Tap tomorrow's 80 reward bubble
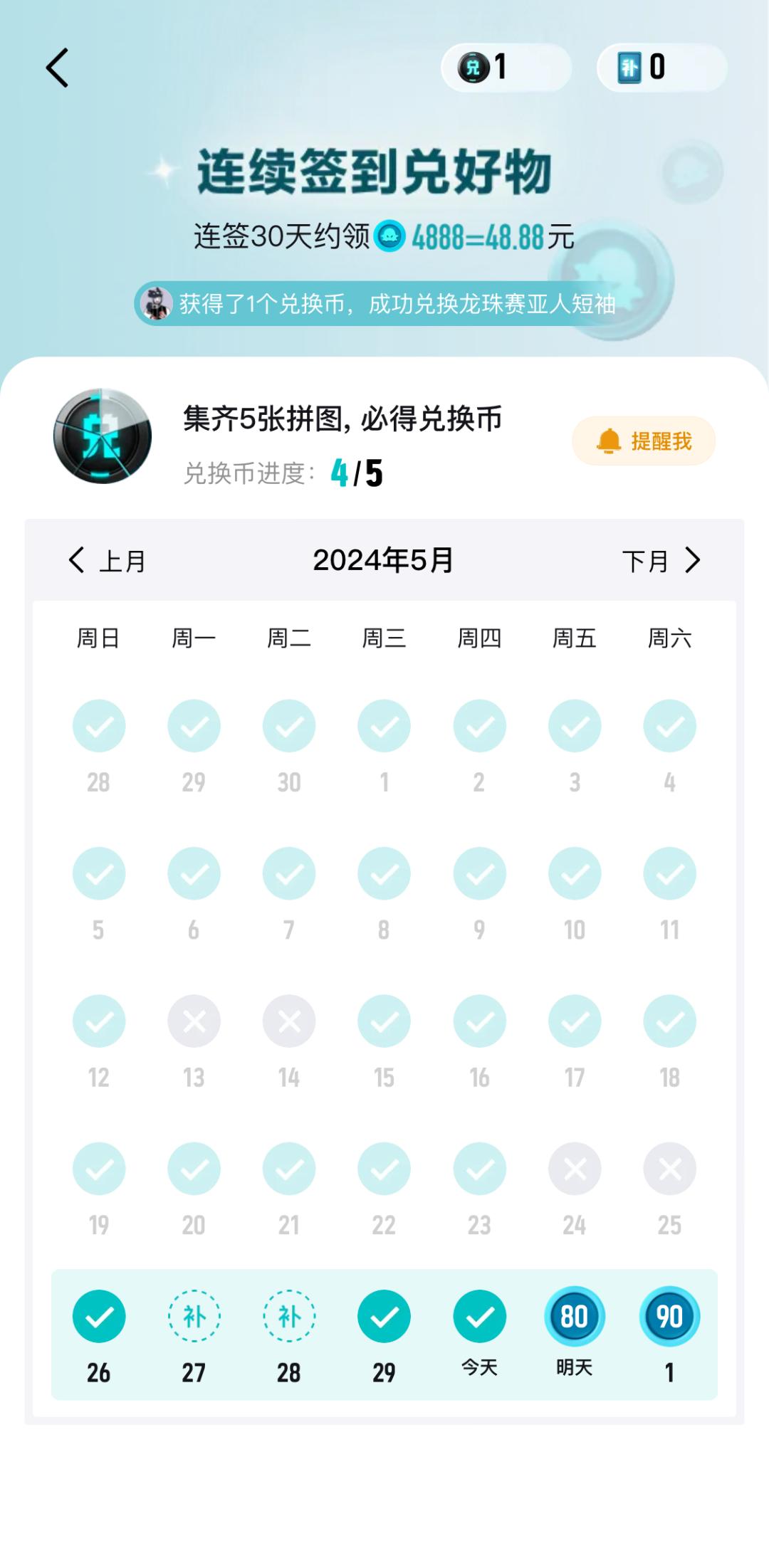 click(x=575, y=1316)
